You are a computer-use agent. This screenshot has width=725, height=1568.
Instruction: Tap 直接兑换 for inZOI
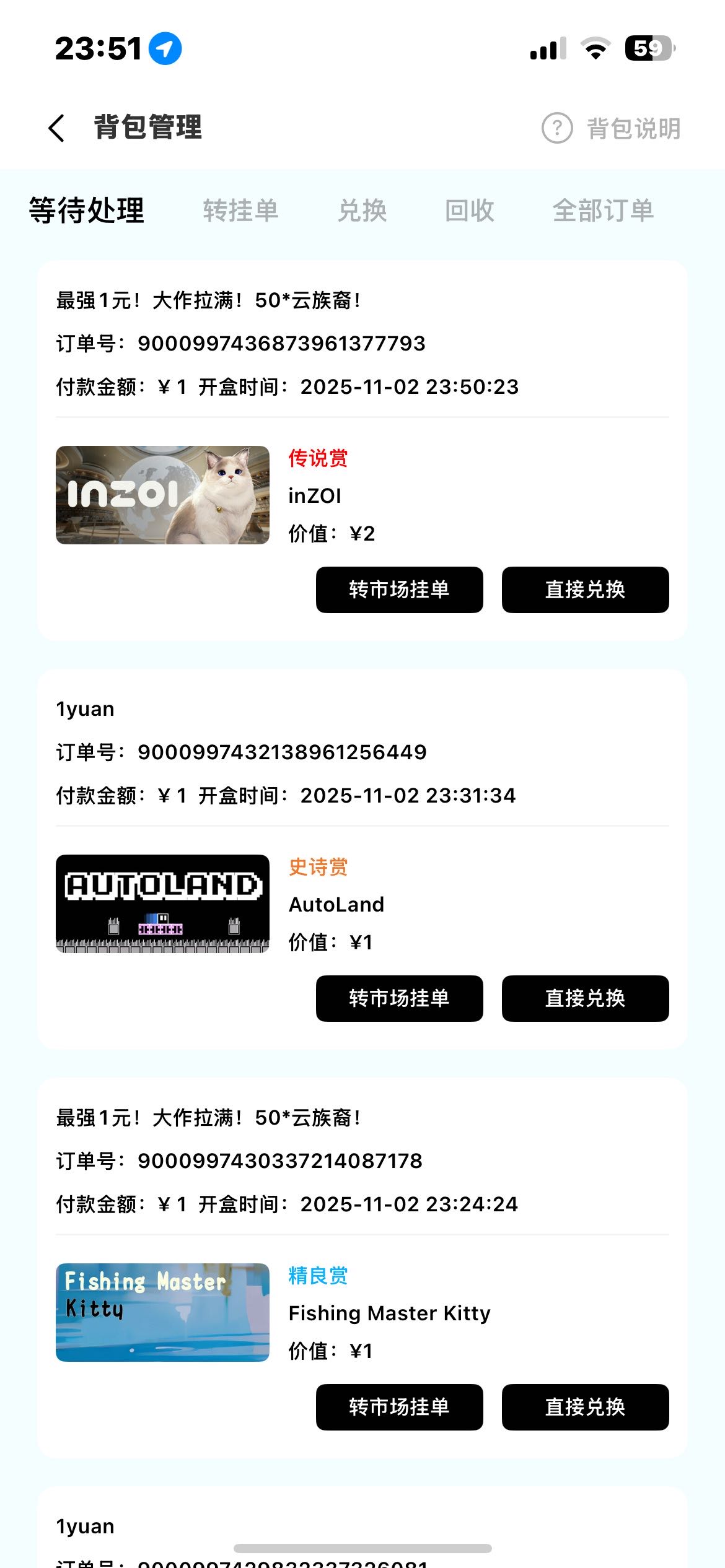(585, 590)
